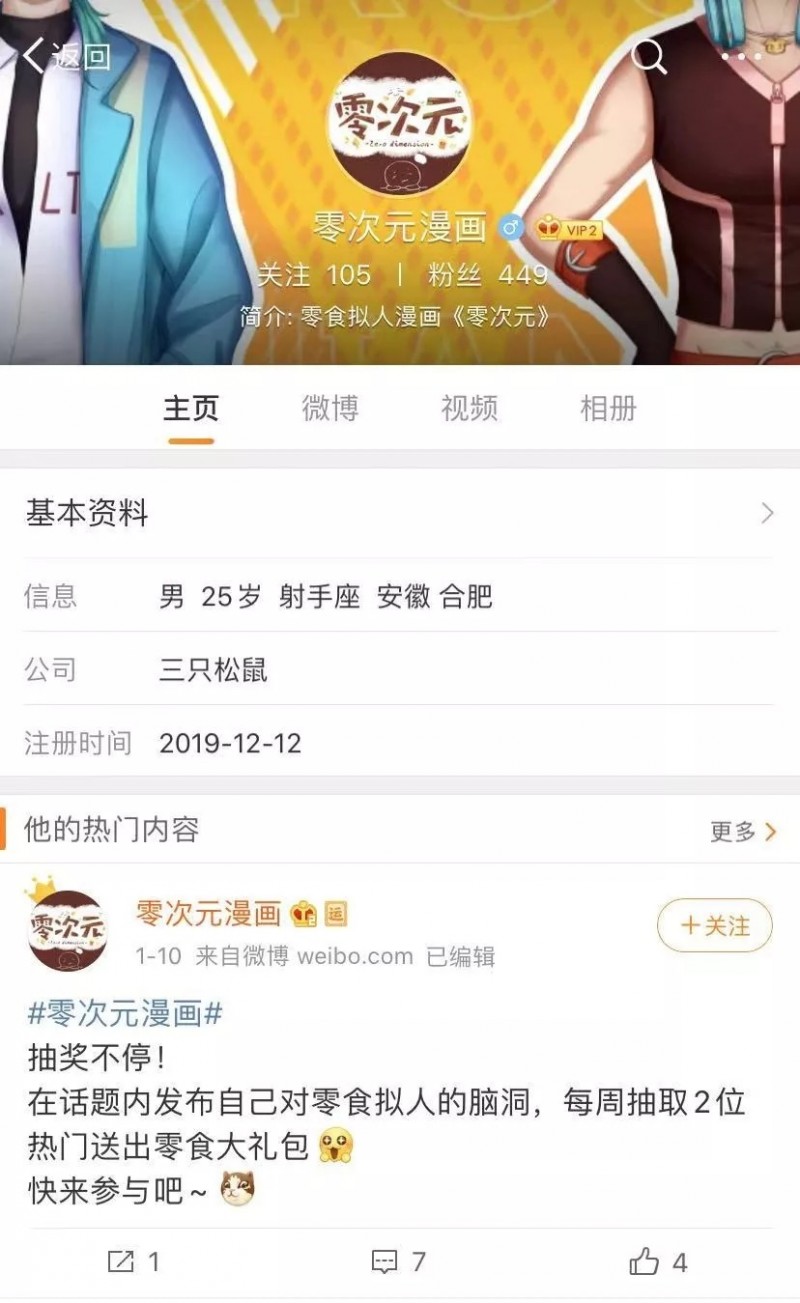This screenshot has height=1303, width=800.
Task: Go back with the 返回 arrow
Action: (64, 57)
